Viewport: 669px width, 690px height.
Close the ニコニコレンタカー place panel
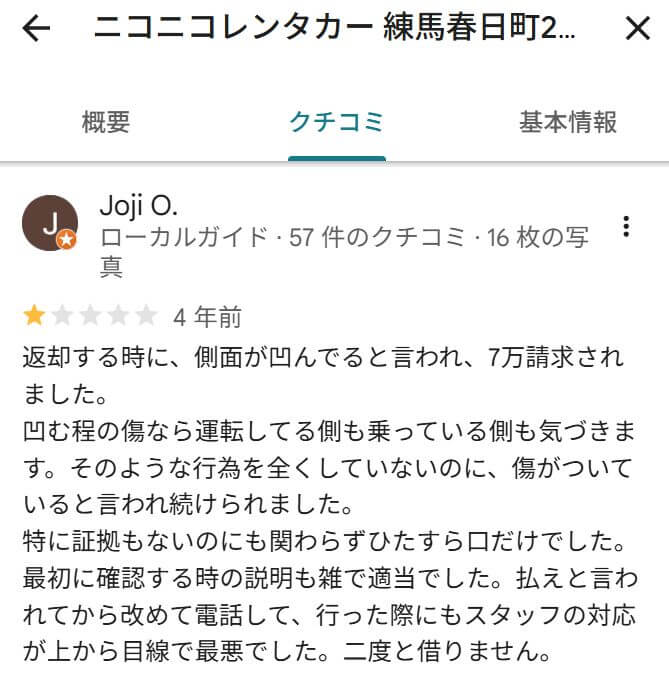tap(637, 29)
